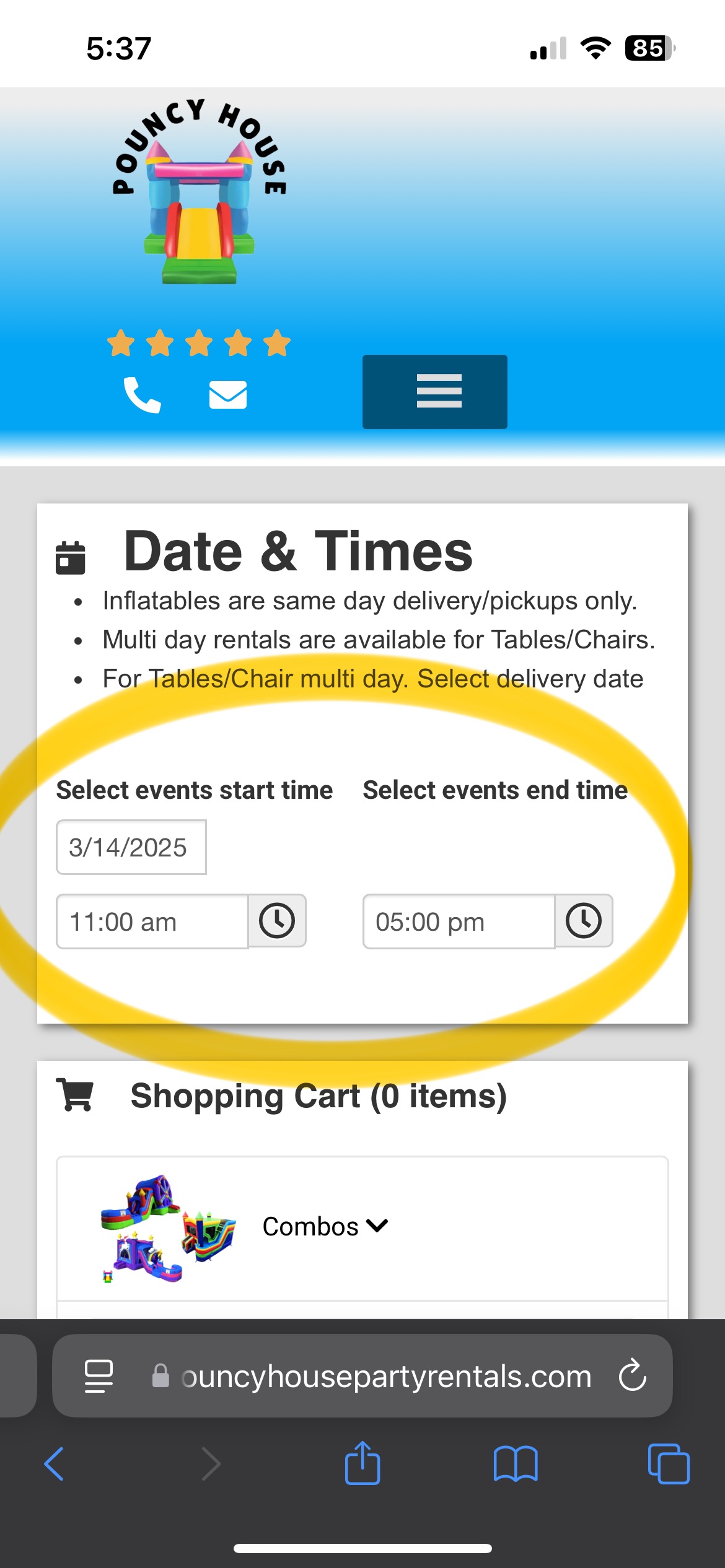Image resolution: width=725 pixels, height=1568 pixels.
Task: Open clock picker for start time
Action: [277, 921]
